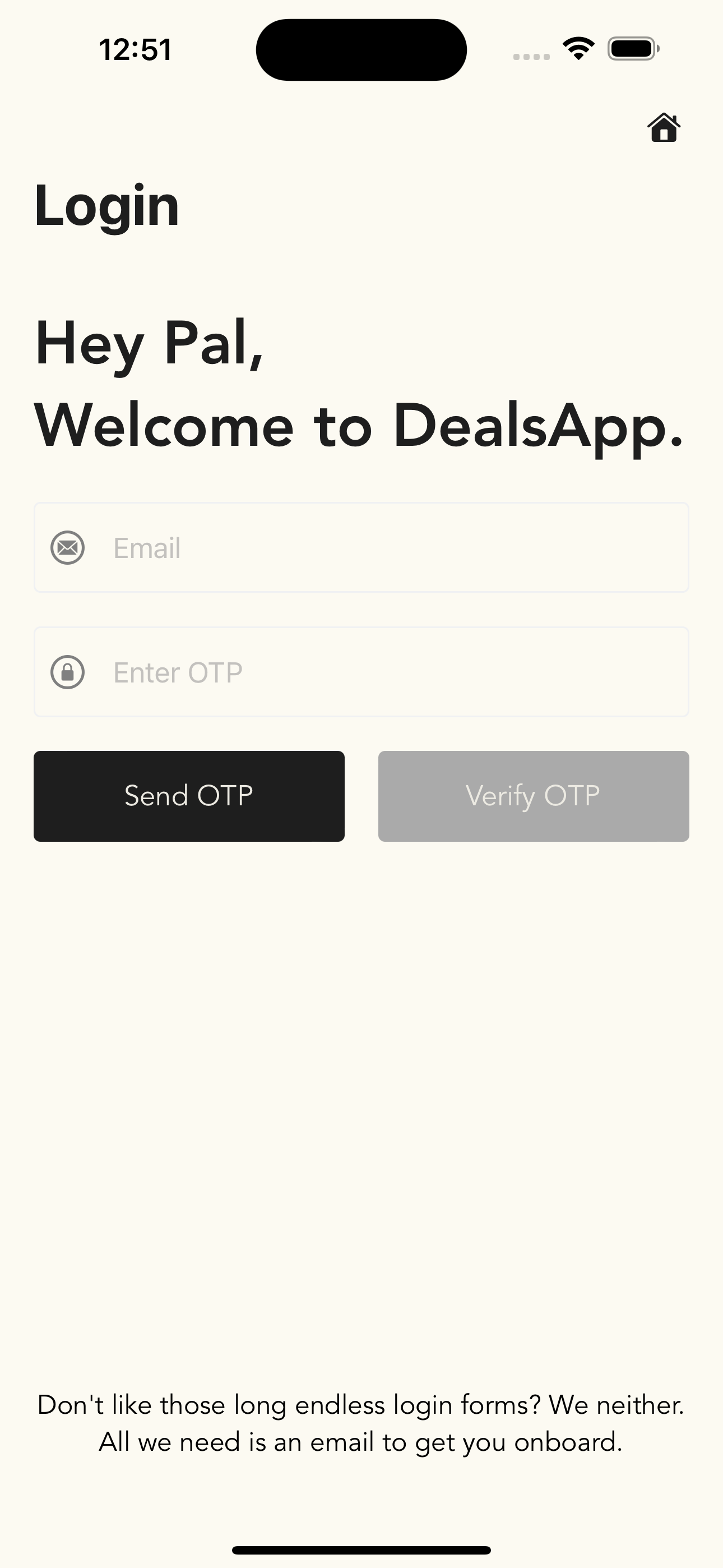This screenshot has width=723, height=1568.
Task: Tap the home indicator bar at screen bottom
Action: click(361, 1548)
